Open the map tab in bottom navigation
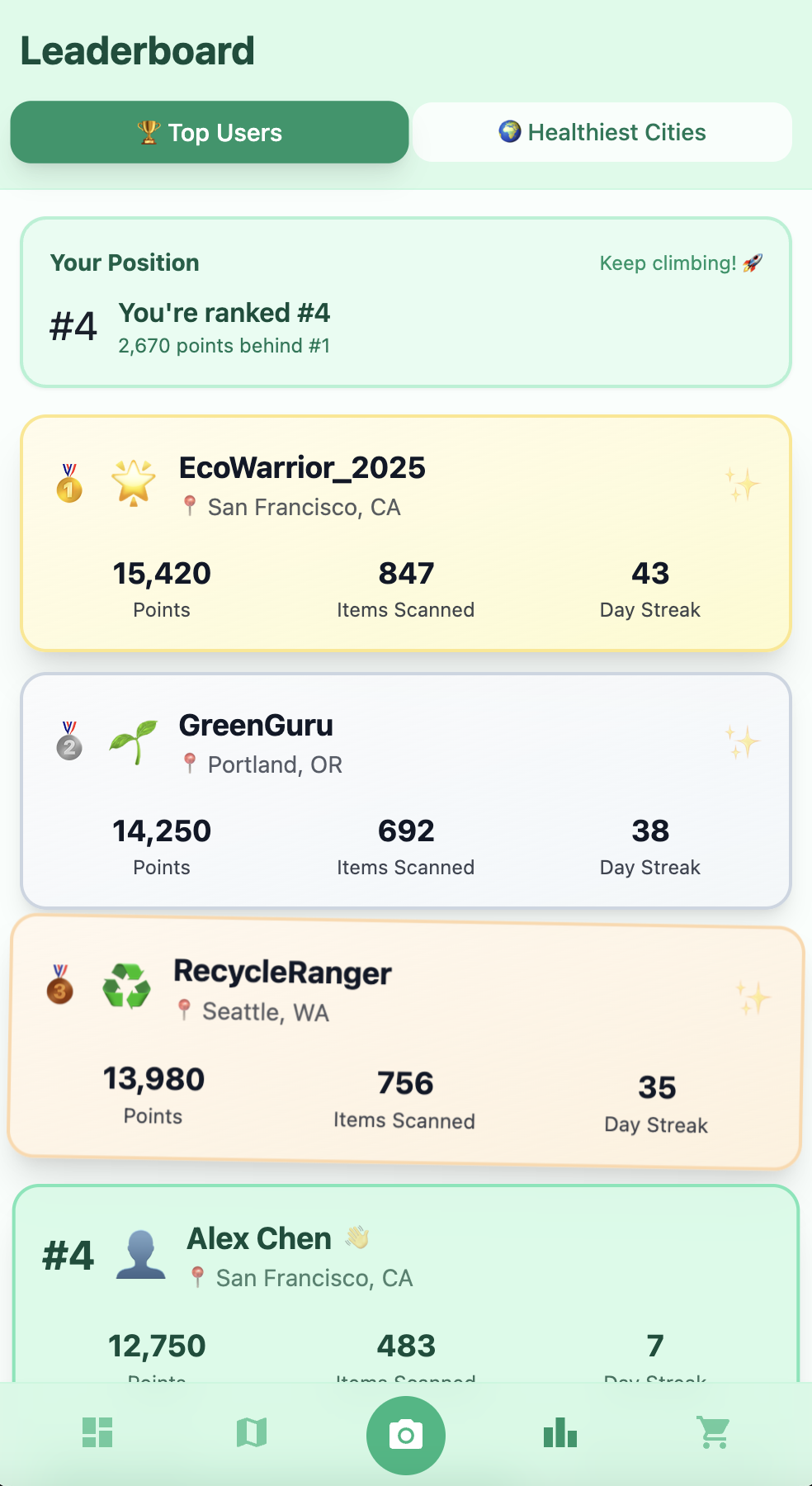812x1486 pixels. pos(252,1432)
